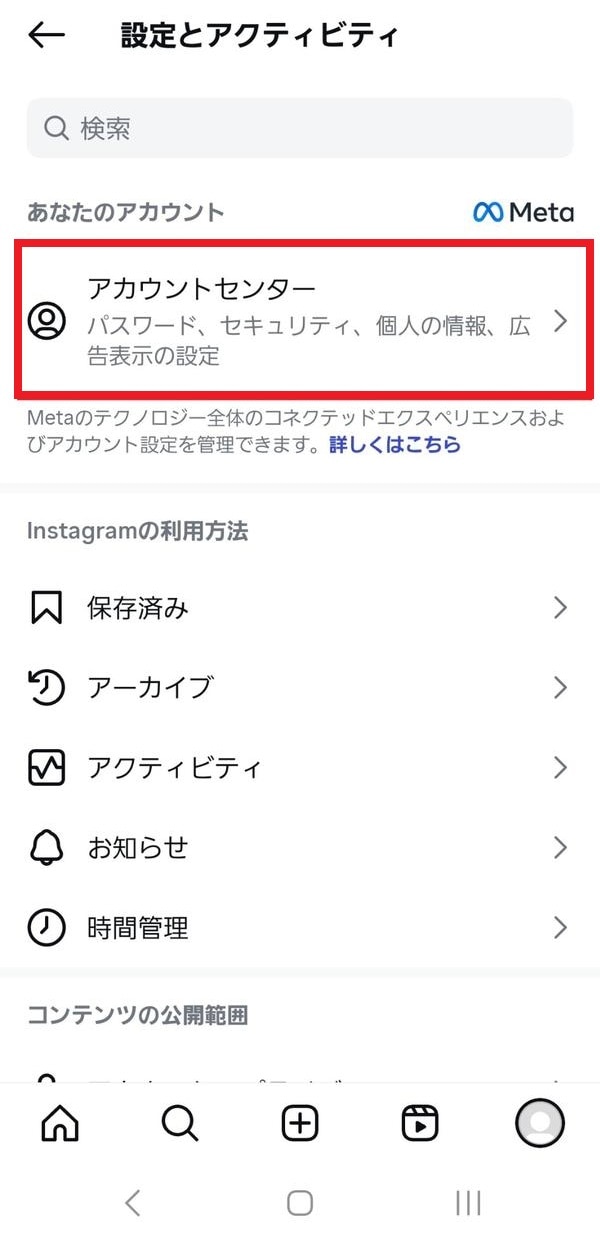
Task: Open お知らせ notification settings
Action: [300, 848]
